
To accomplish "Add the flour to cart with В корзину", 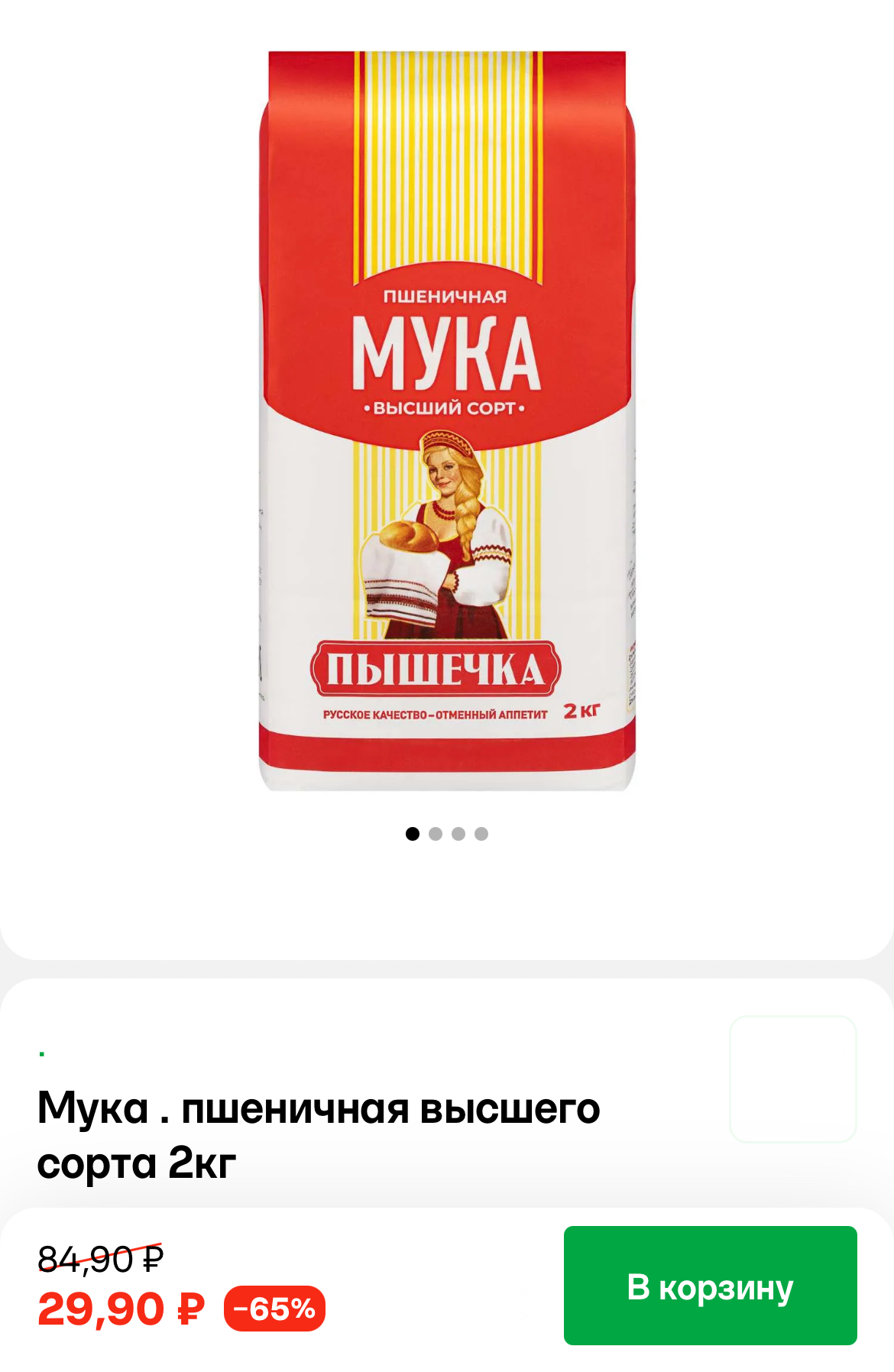I will pyautogui.click(x=710, y=1286).
